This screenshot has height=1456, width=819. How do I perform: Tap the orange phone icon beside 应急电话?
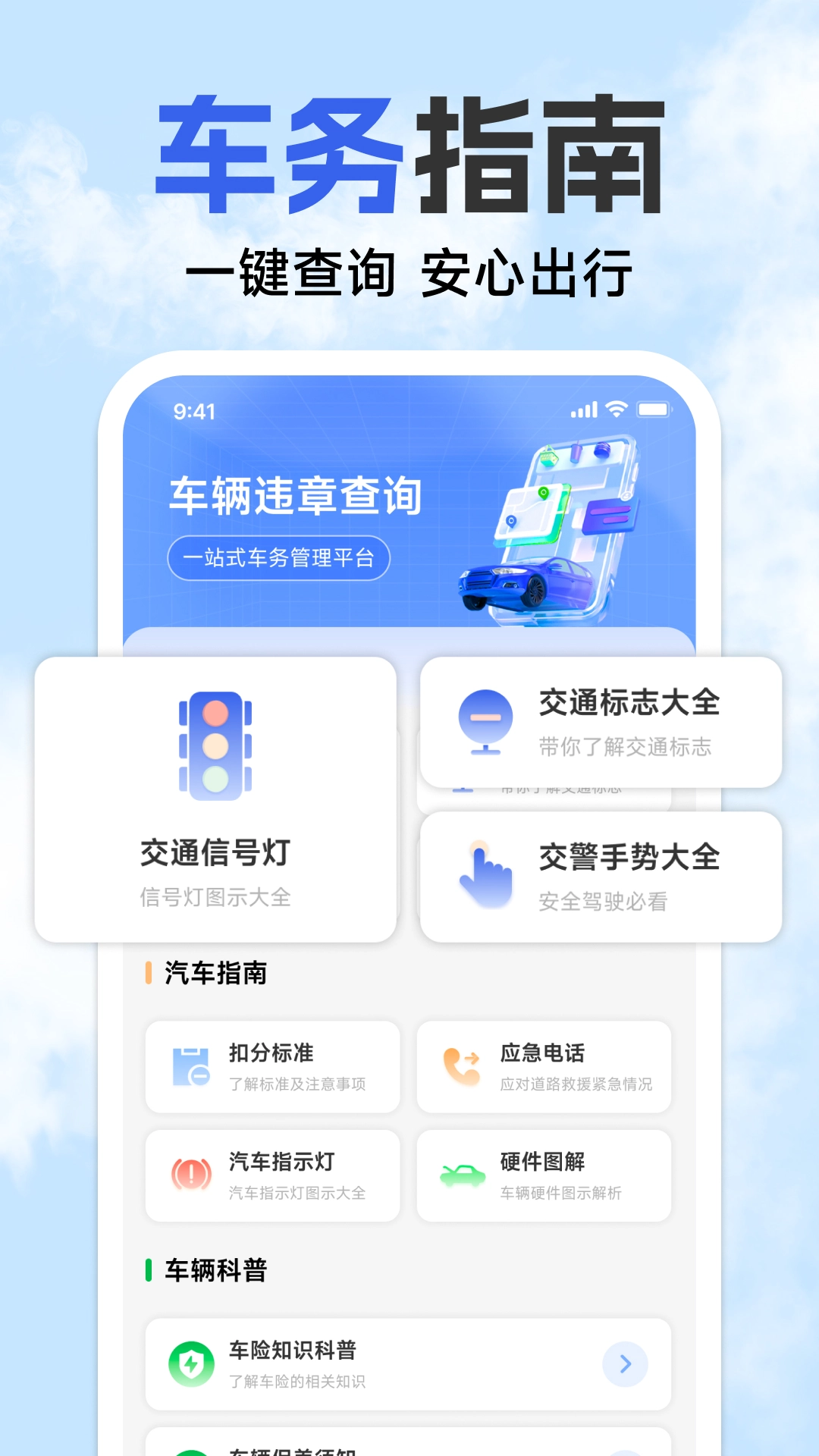460,1065
